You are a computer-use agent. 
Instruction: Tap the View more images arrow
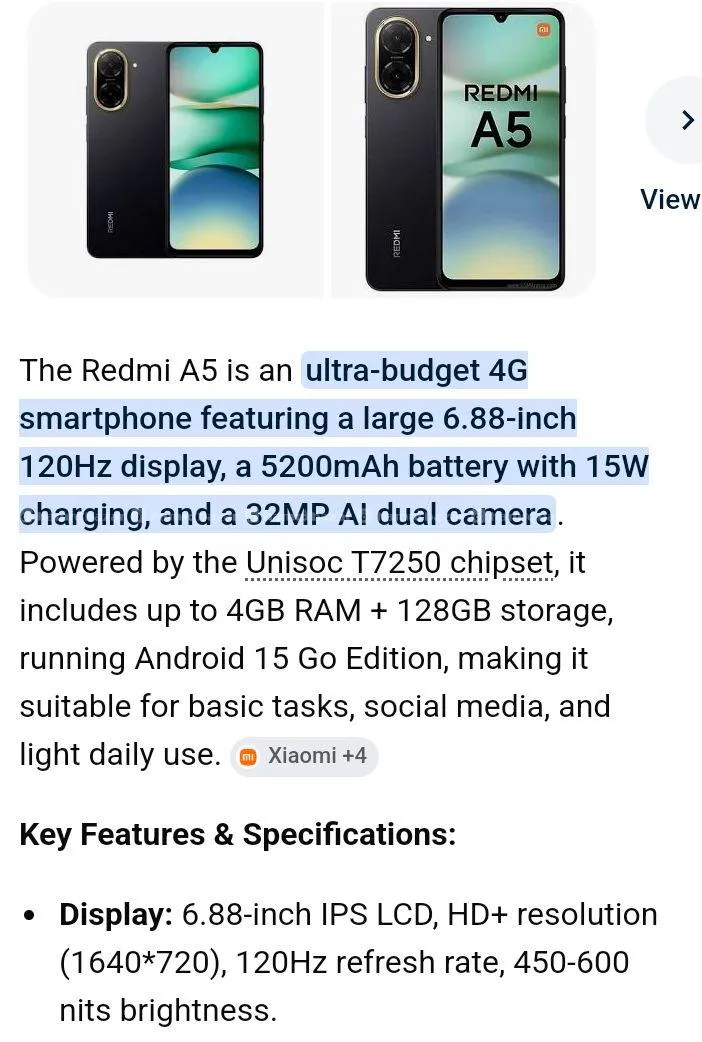[685, 121]
